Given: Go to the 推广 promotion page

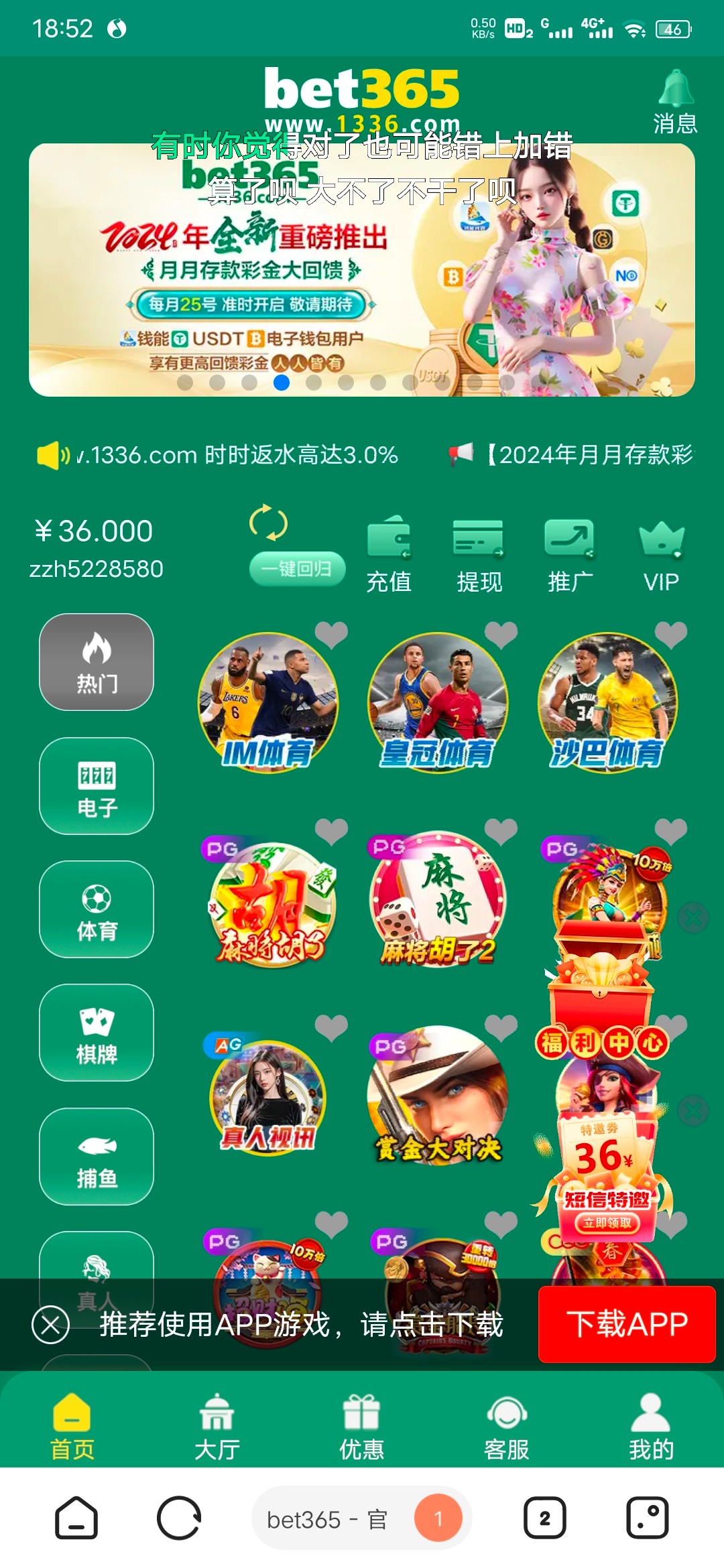Looking at the screenshot, I should pyautogui.click(x=570, y=554).
